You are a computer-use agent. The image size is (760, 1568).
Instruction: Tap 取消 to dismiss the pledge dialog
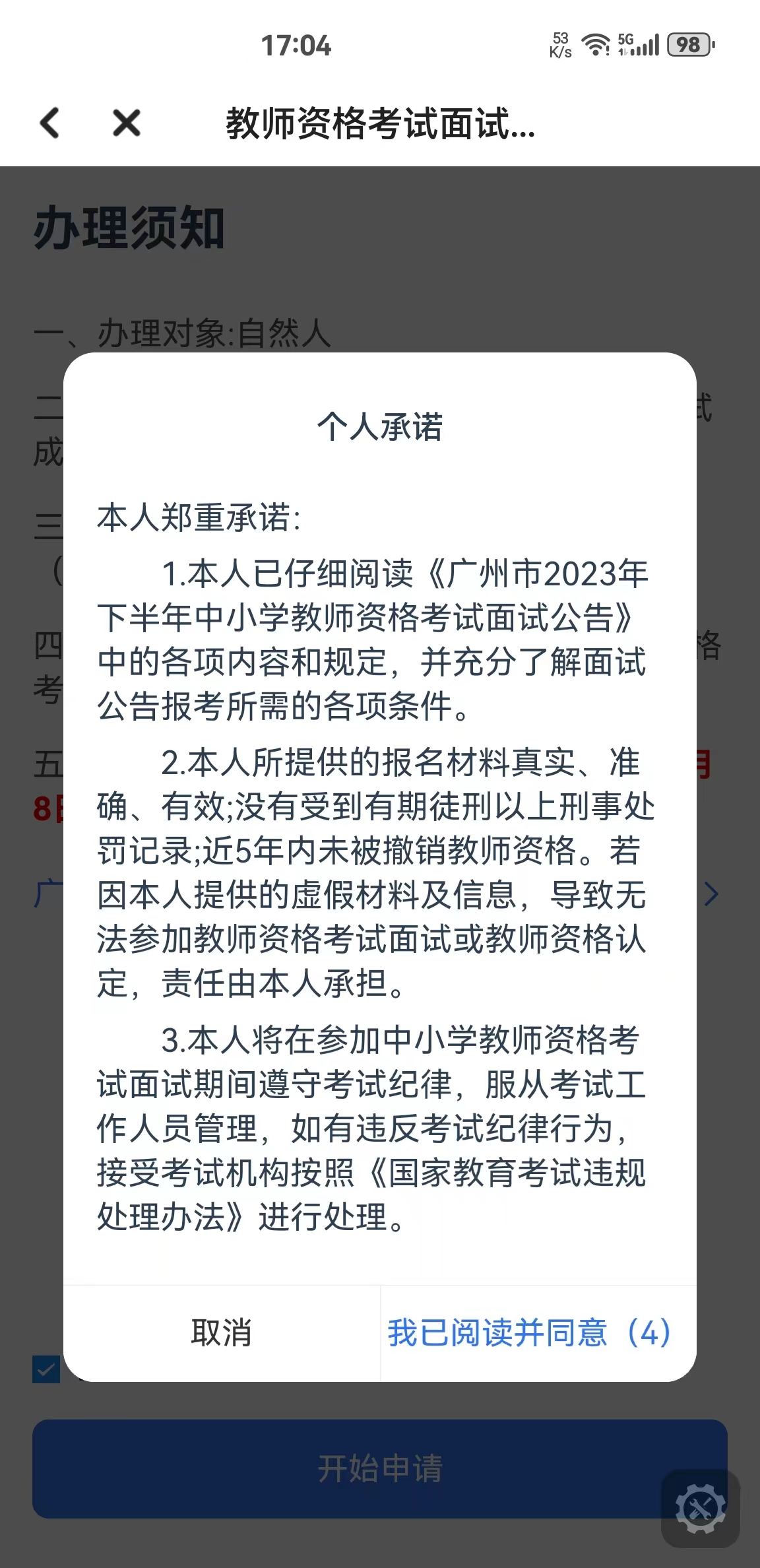(222, 1332)
